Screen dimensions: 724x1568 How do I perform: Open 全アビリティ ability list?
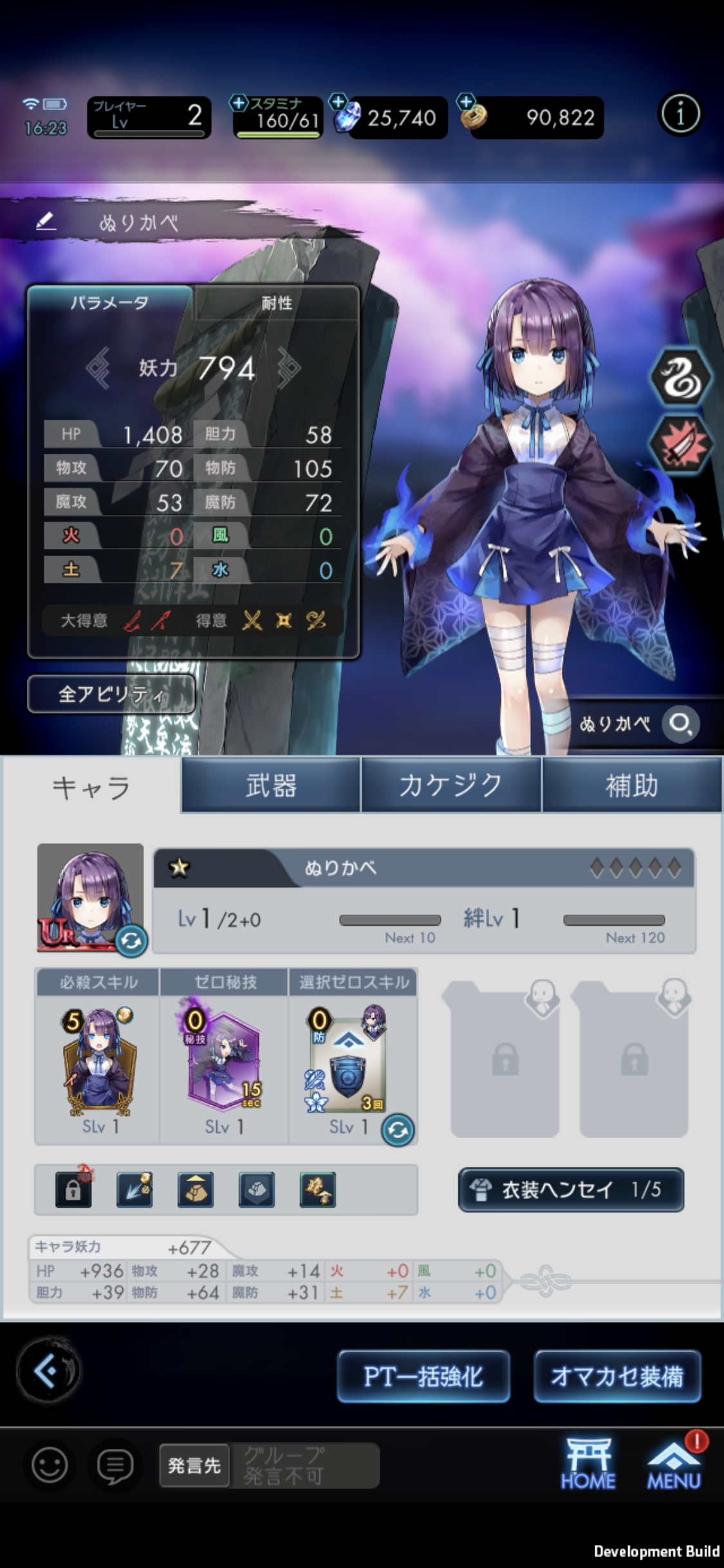(x=111, y=694)
